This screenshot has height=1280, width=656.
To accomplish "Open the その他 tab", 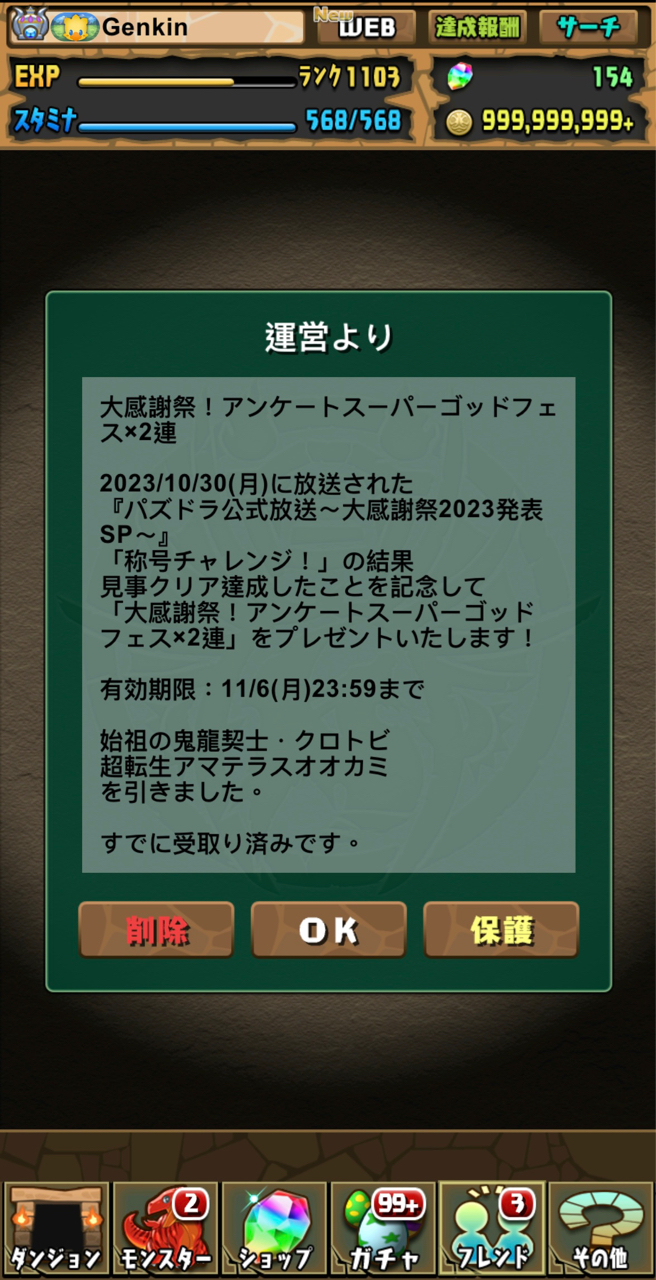I will (600, 1227).
